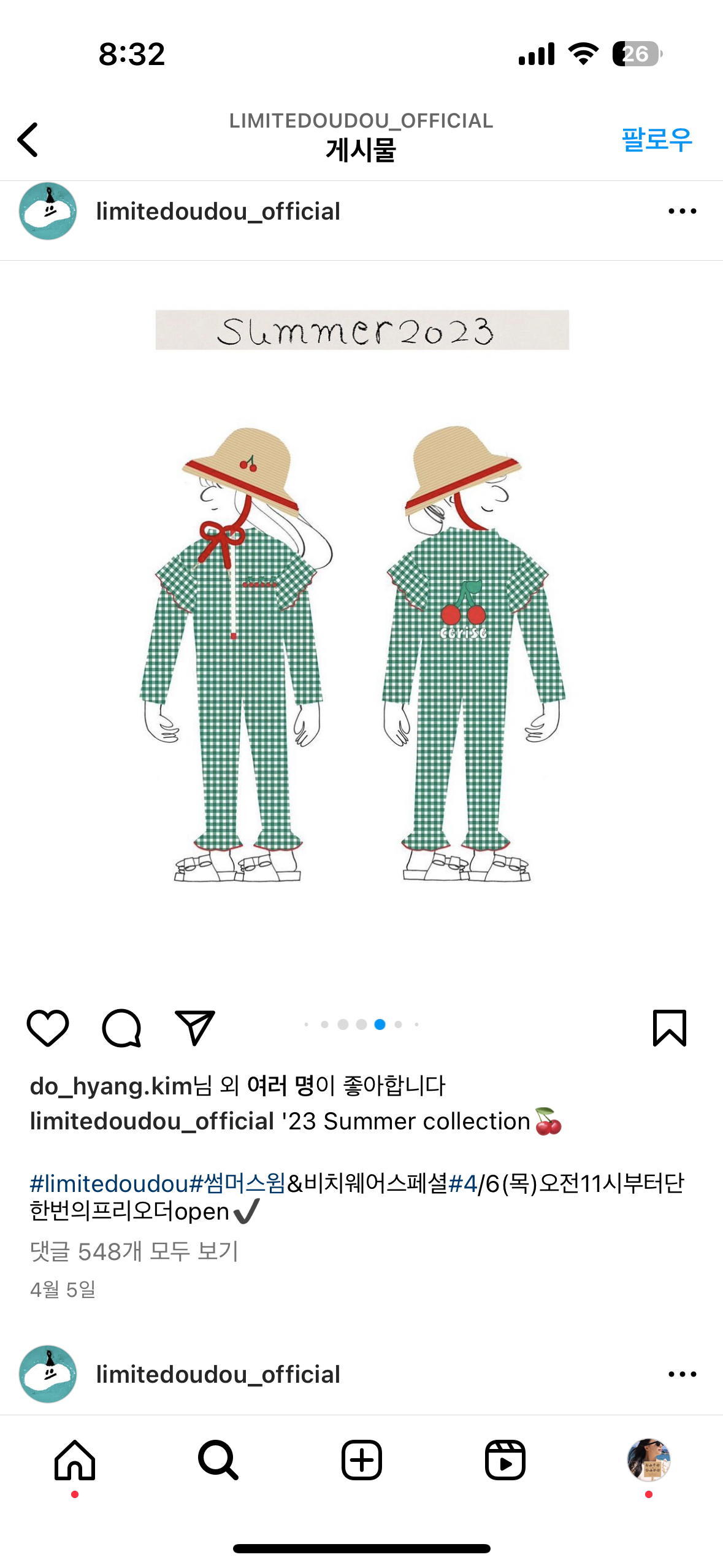This screenshot has width=723, height=1568.
Task: Switch to the Home tab
Action: (x=75, y=1461)
